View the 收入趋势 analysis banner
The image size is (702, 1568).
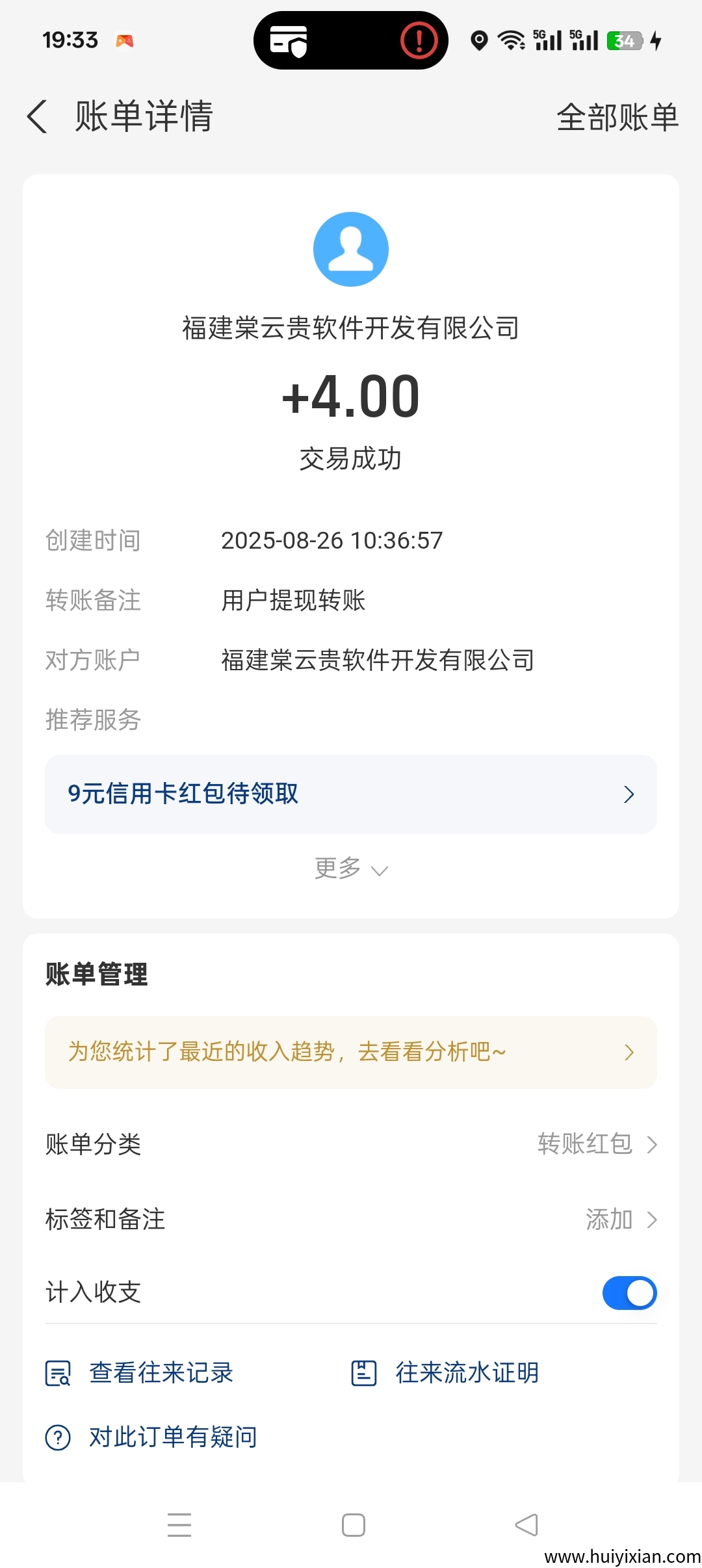351,1052
